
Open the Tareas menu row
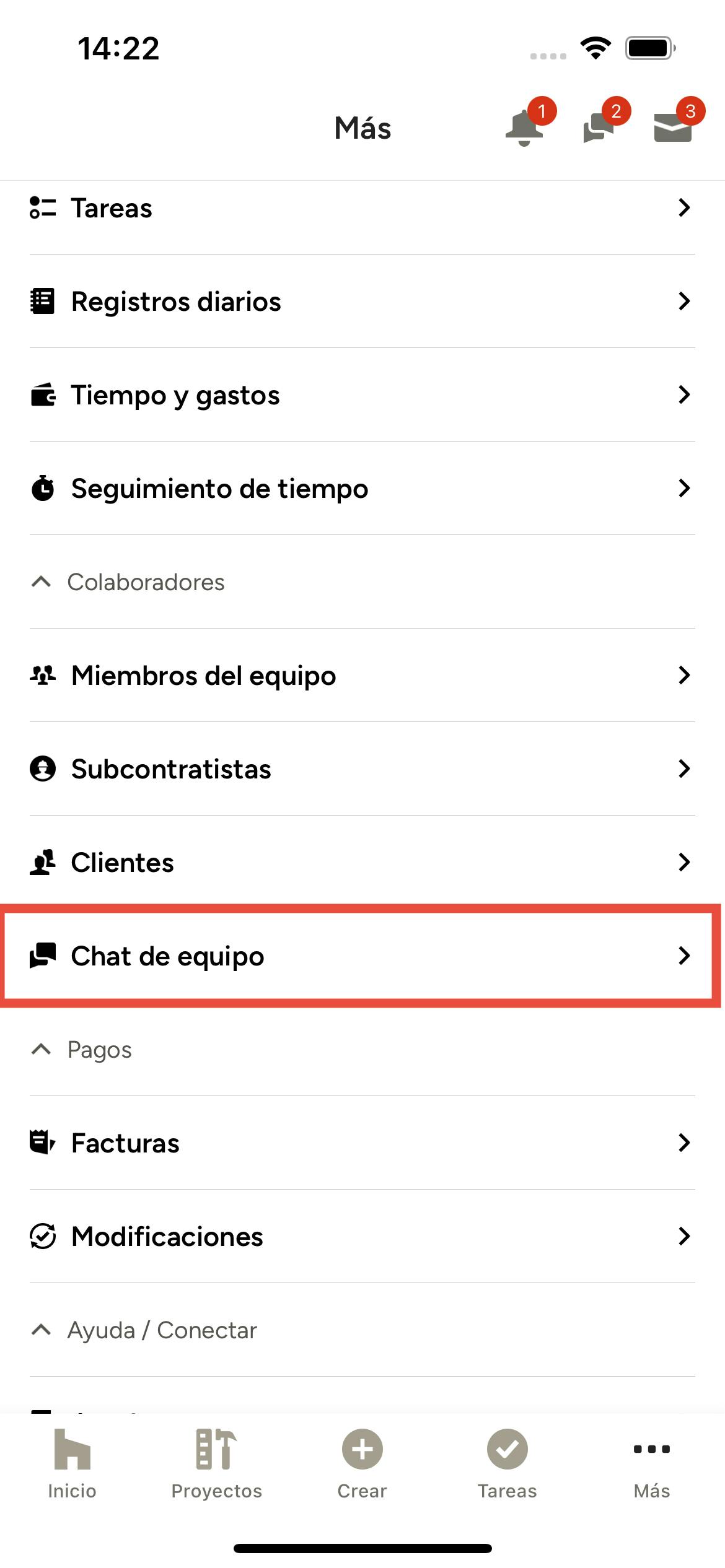[362, 208]
